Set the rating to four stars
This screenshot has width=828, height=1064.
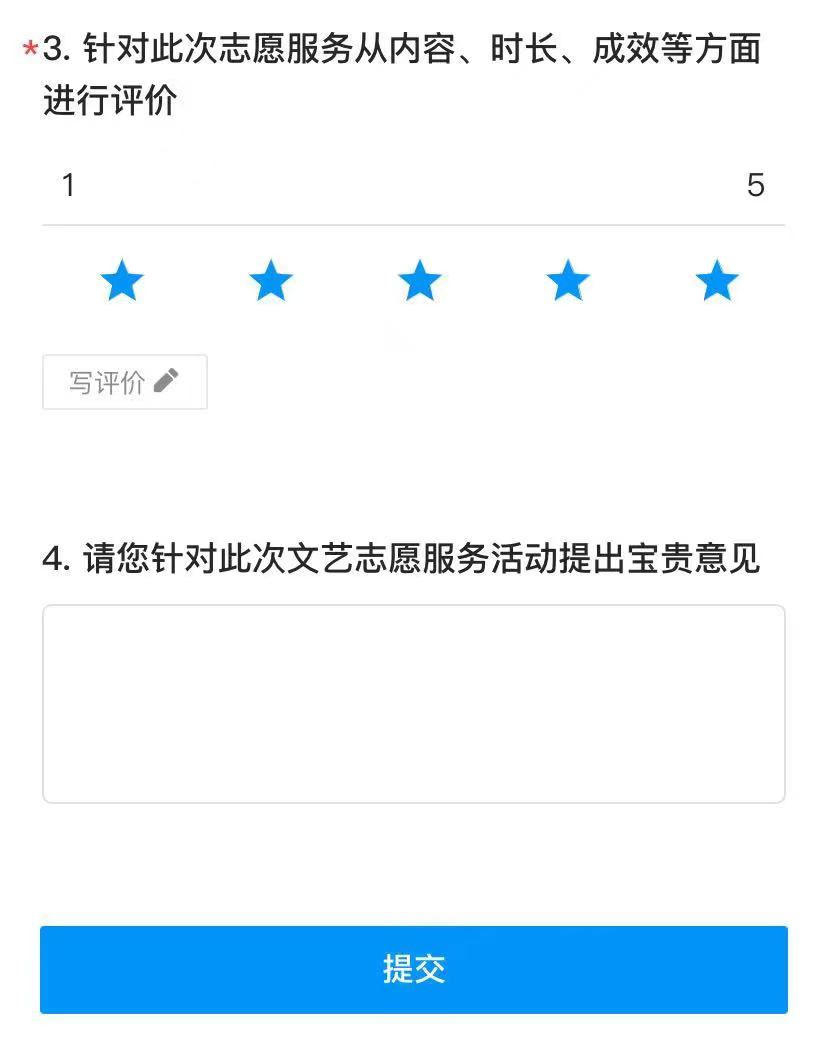click(x=568, y=281)
